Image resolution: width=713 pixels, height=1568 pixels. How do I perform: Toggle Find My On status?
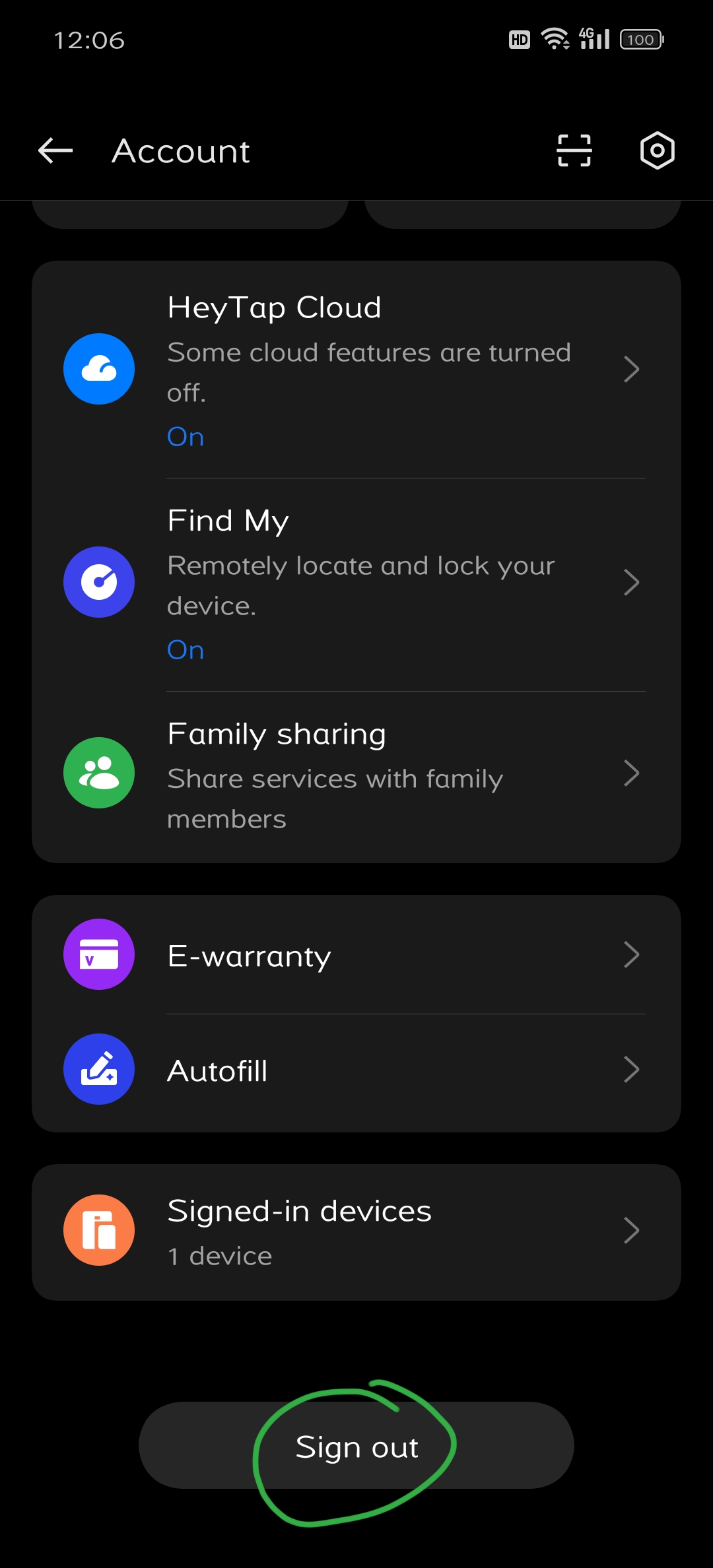click(185, 649)
